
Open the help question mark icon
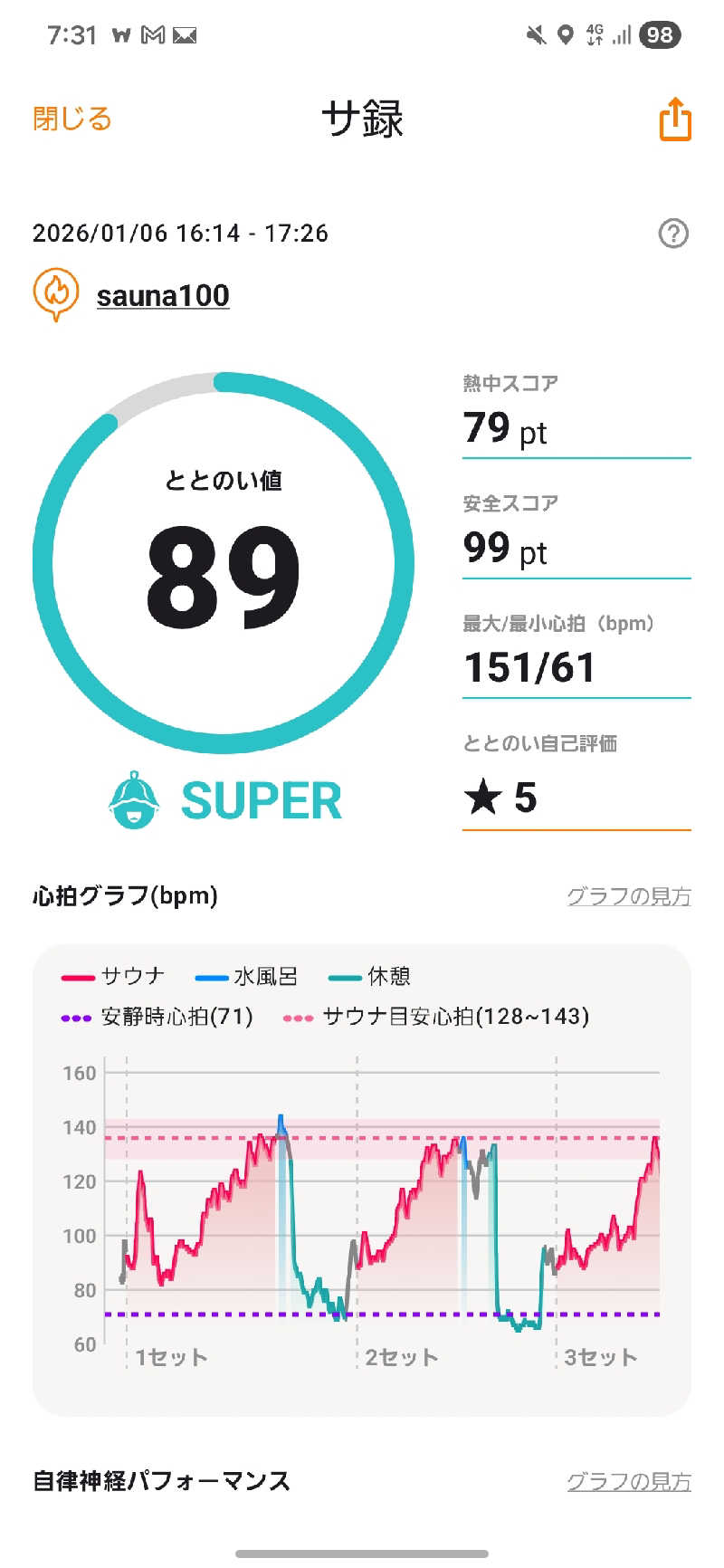click(x=672, y=234)
